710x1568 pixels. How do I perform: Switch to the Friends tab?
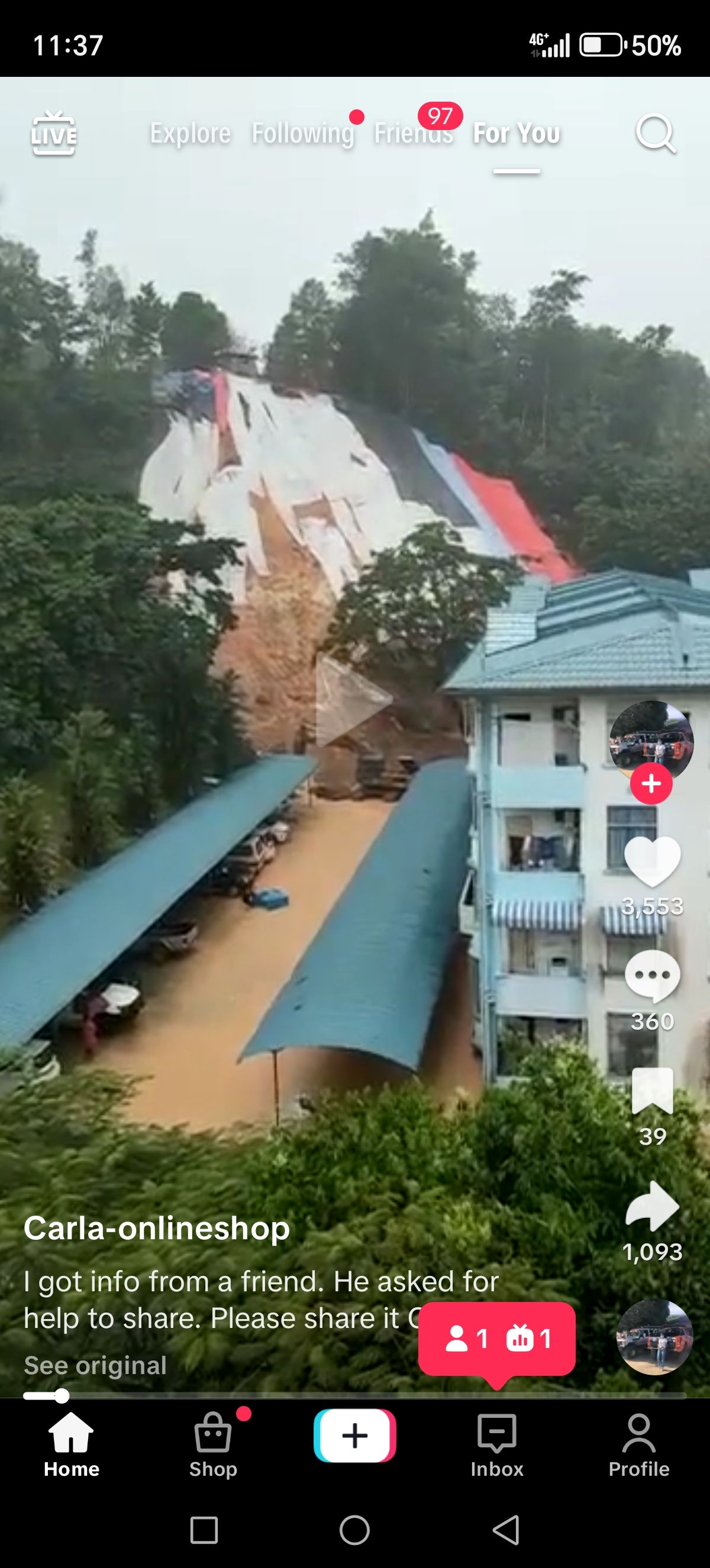click(x=414, y=133)
